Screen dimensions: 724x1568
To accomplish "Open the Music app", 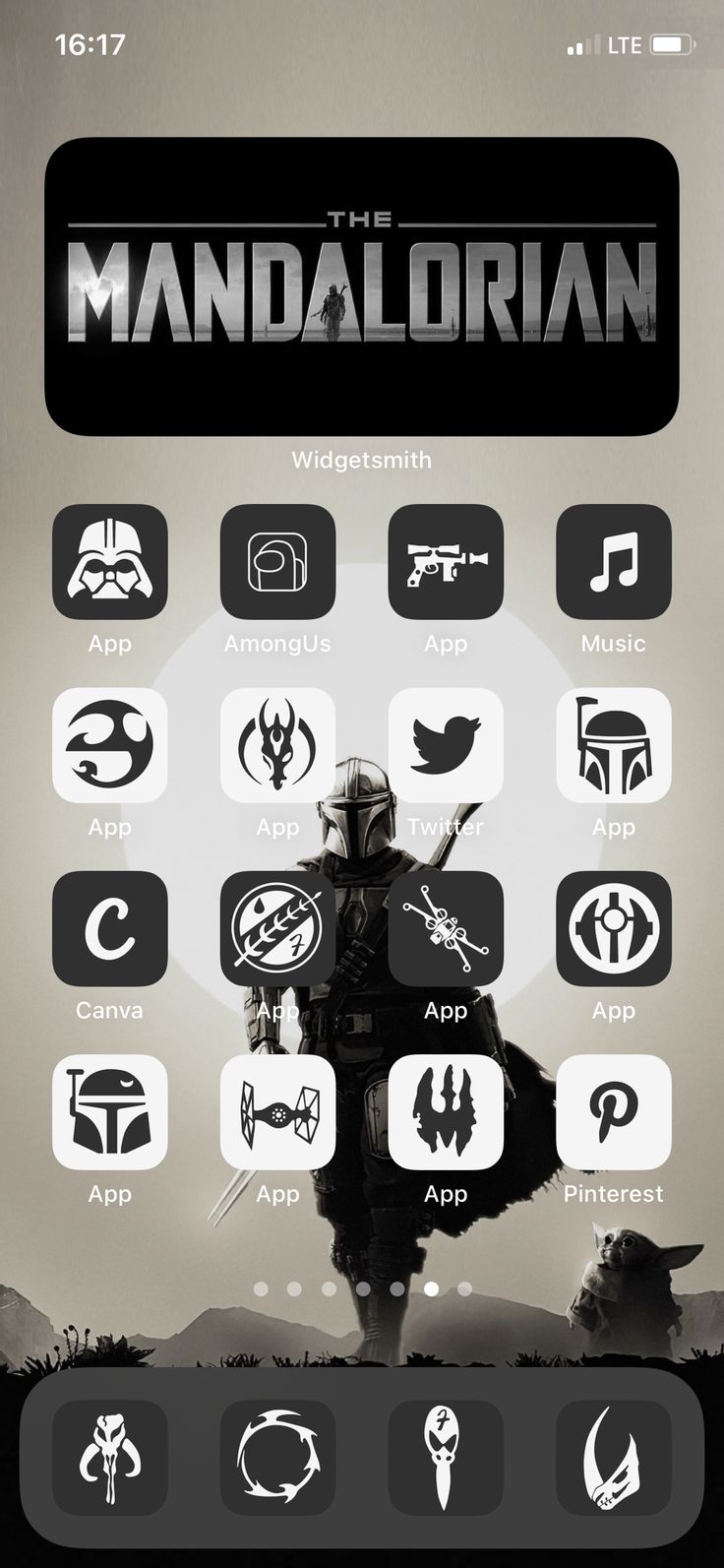I will [614, 562].
